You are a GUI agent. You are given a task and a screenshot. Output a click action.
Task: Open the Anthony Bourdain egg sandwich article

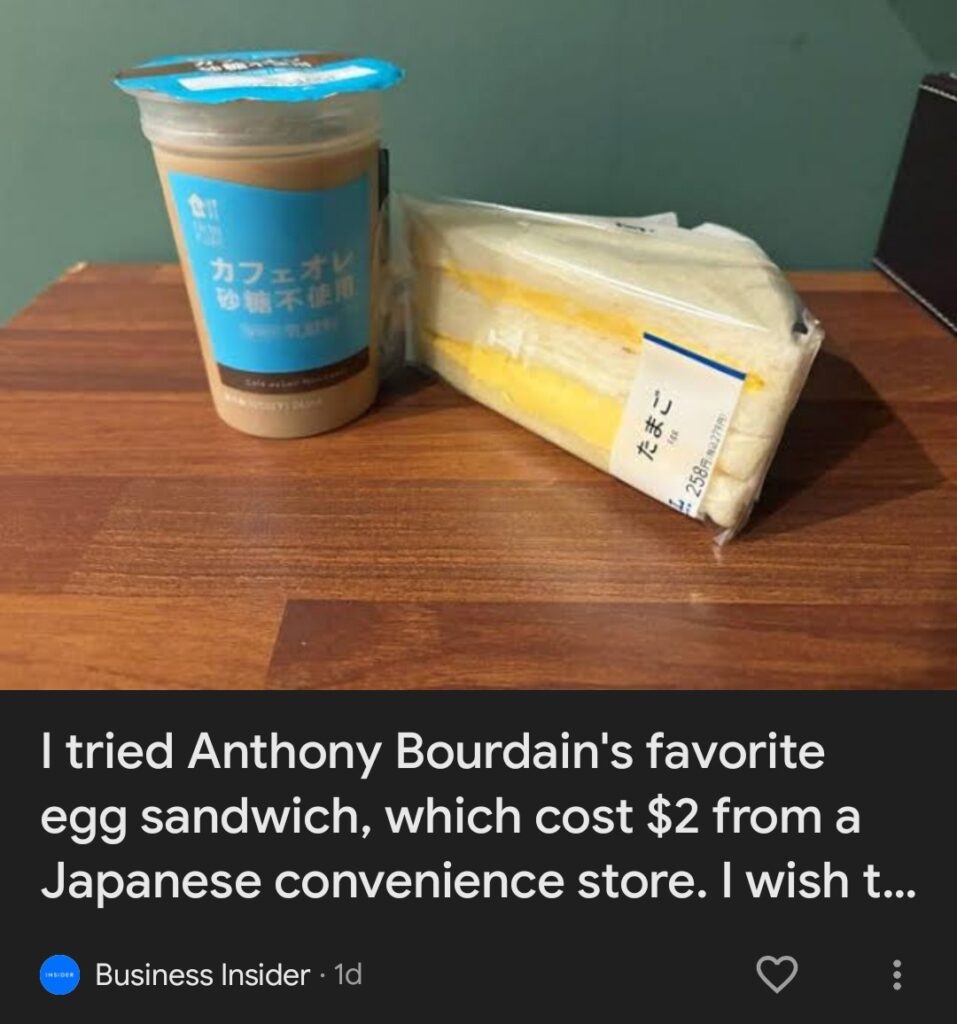click(x=476, y=818)
